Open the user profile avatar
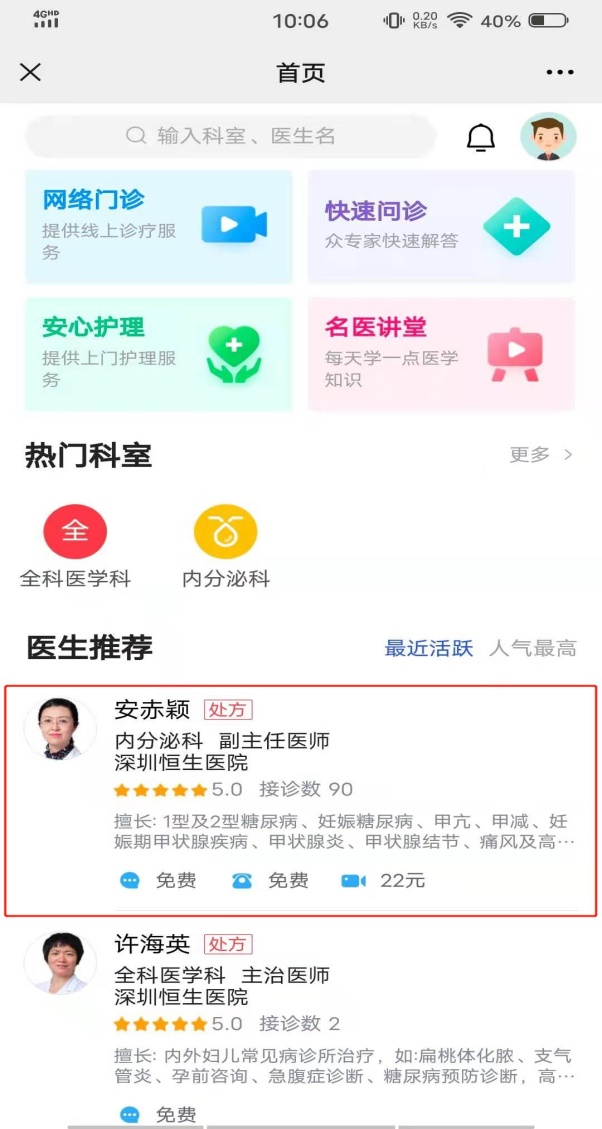This screenshot has width=602, height=1129. click(548, 137)
